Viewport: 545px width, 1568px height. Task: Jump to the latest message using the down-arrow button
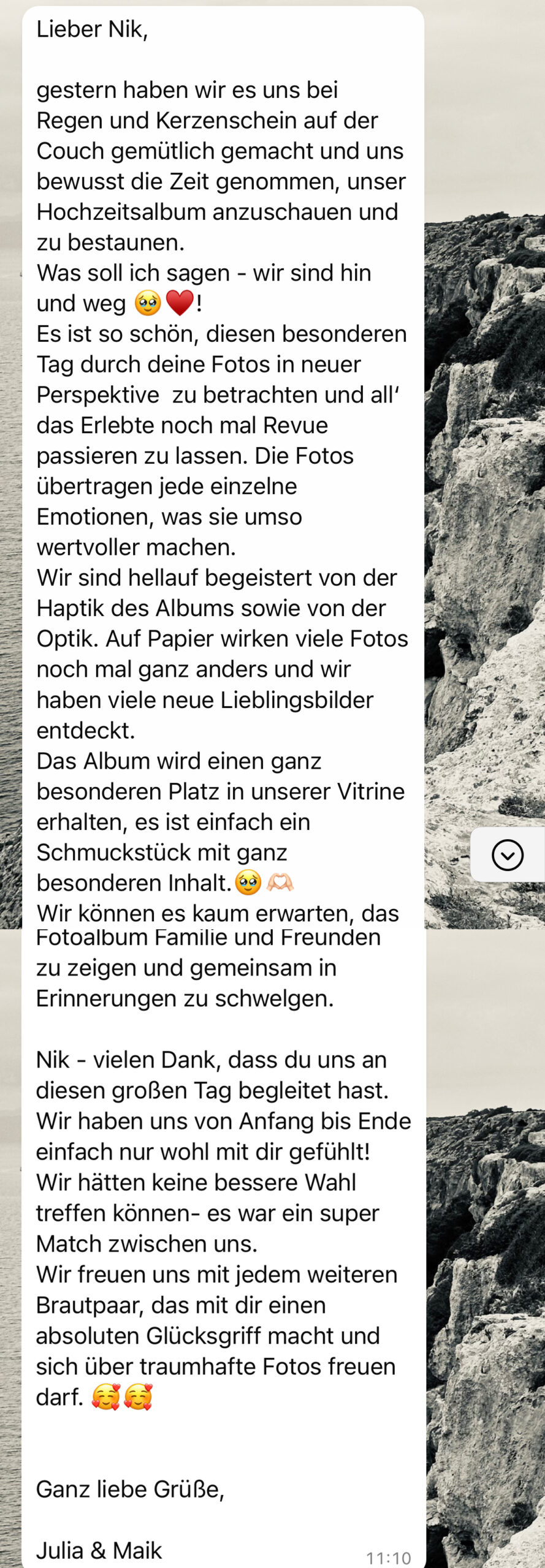click(508, 854)
